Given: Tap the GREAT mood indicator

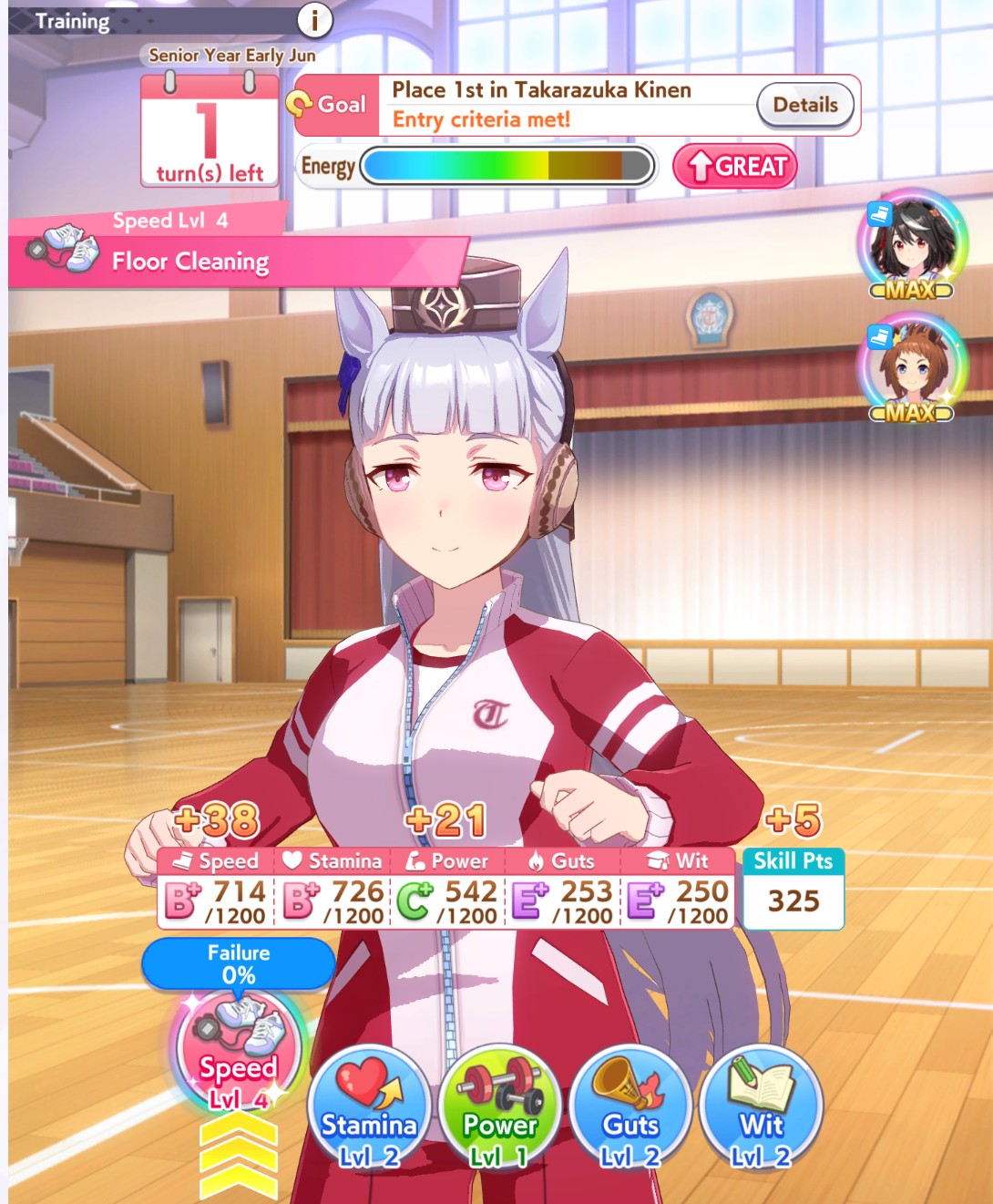Looking at the screenshot, I should tap(735, 167).
